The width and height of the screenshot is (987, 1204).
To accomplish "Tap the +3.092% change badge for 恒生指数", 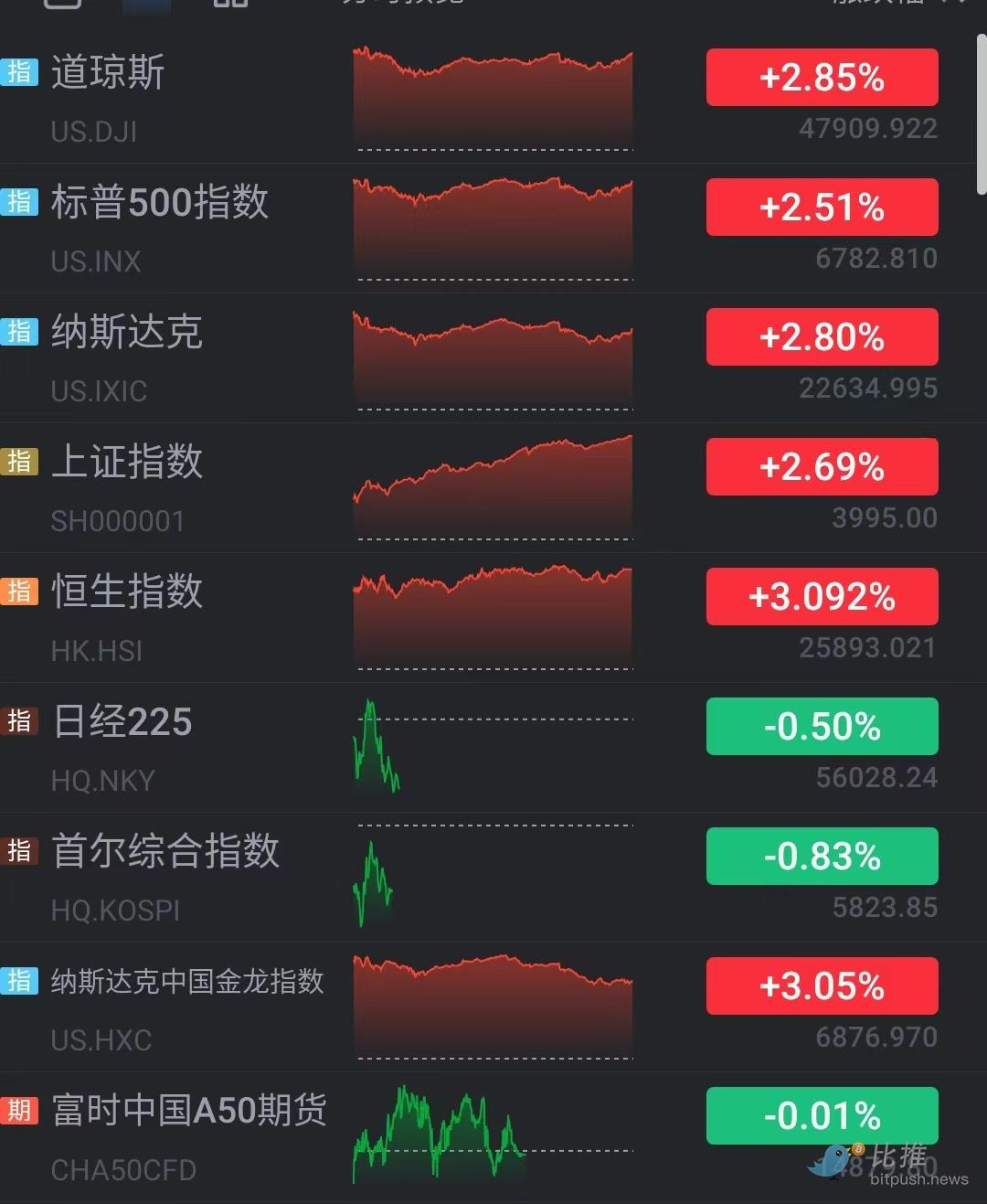I will tap(822, 597).
